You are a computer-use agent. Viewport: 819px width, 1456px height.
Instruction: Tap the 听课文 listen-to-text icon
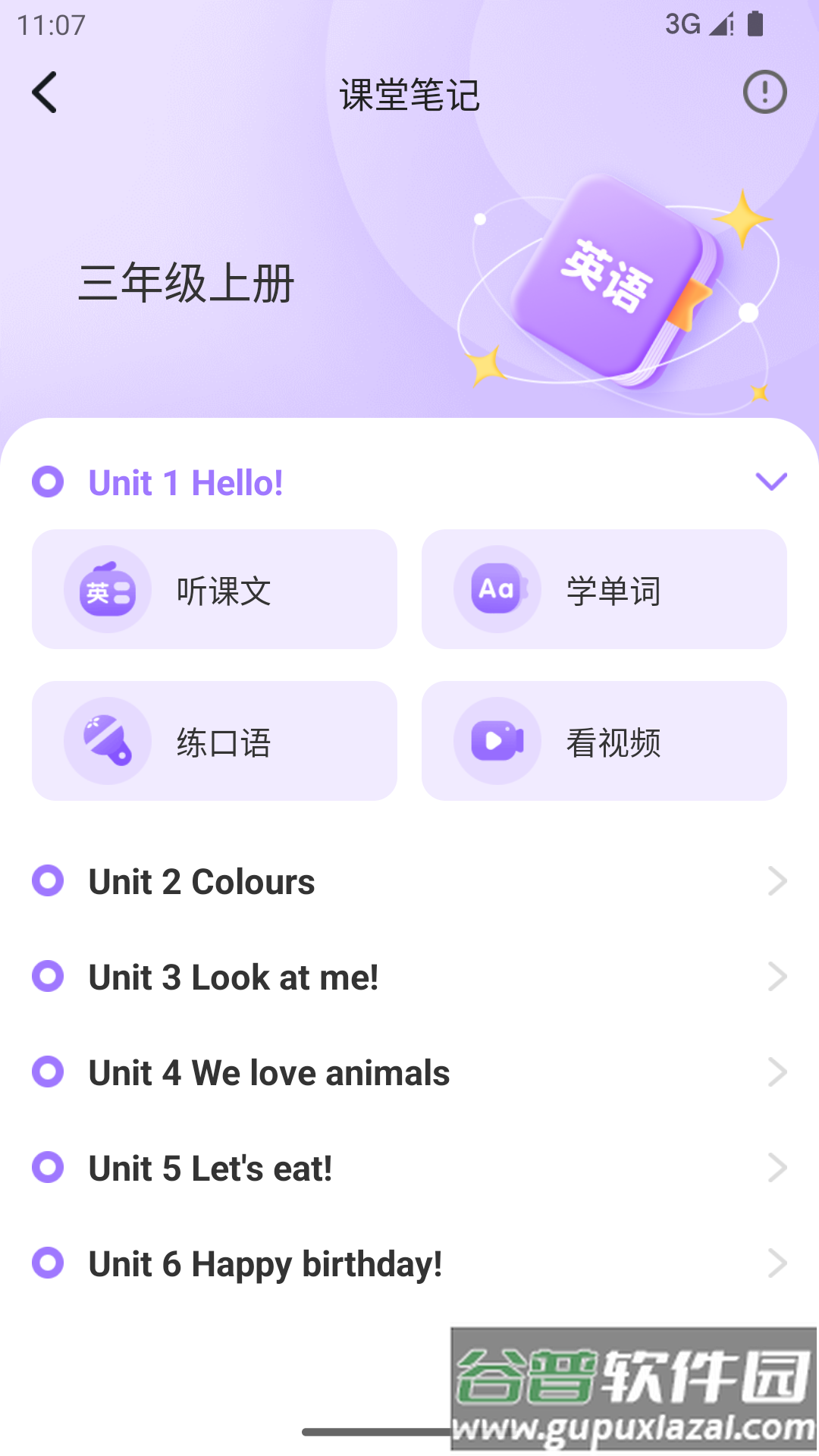coord(108,590)
